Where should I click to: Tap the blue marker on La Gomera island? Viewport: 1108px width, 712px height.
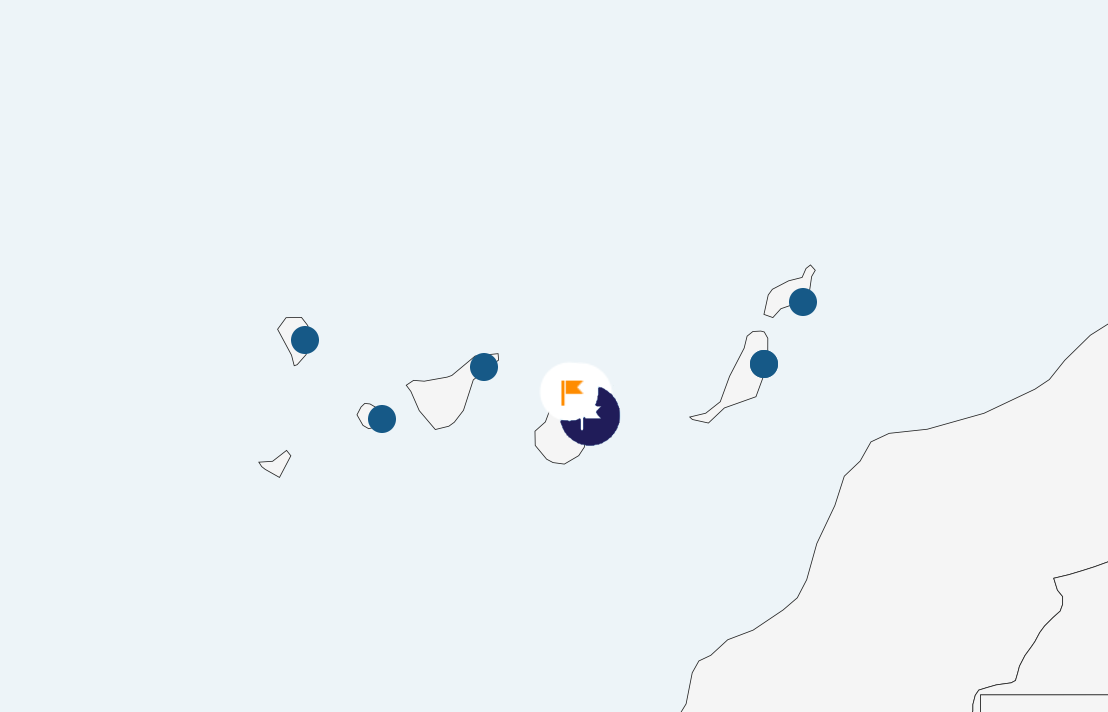(x=382, y=419)
